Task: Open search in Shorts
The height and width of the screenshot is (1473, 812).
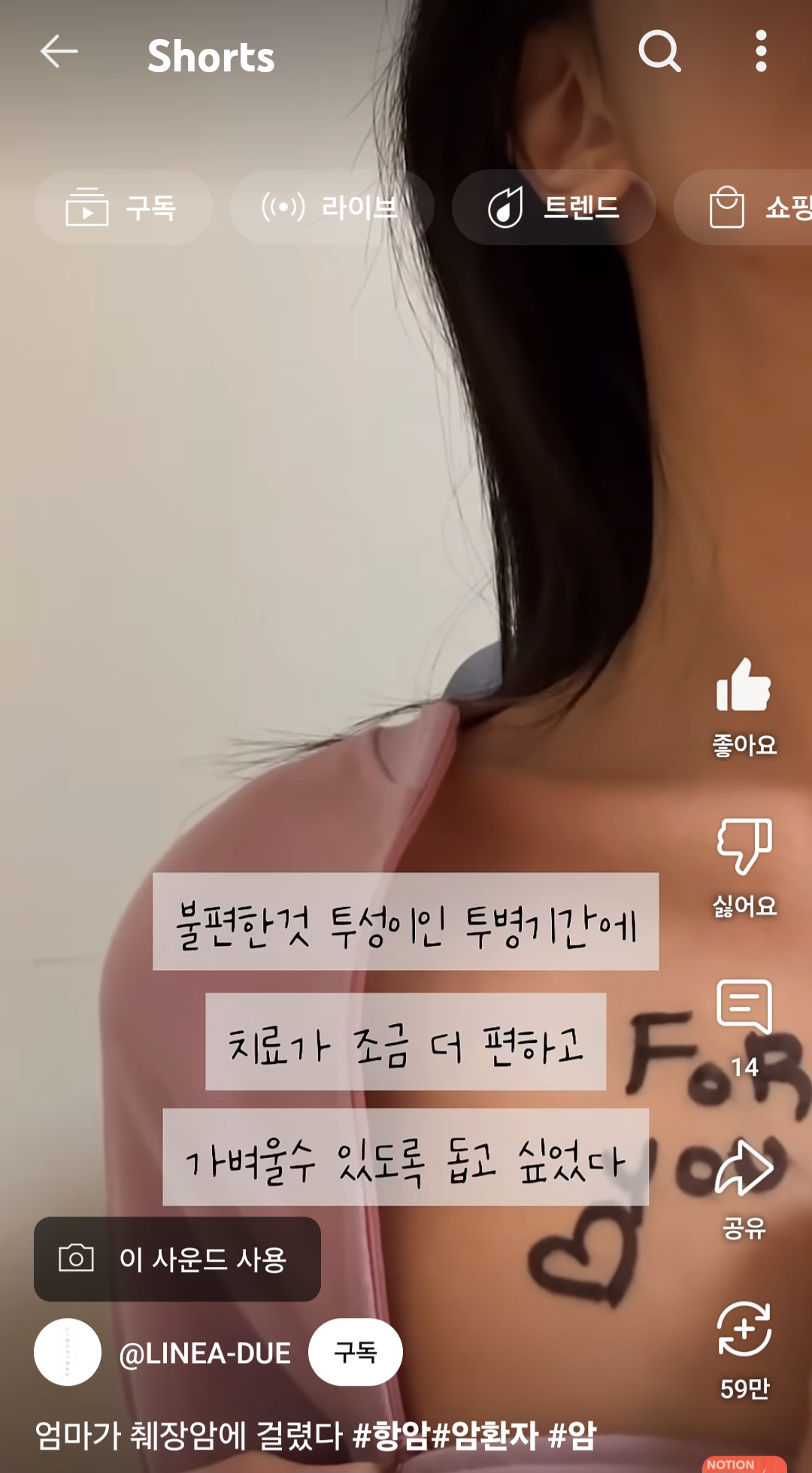Action: tap(659, 52)
